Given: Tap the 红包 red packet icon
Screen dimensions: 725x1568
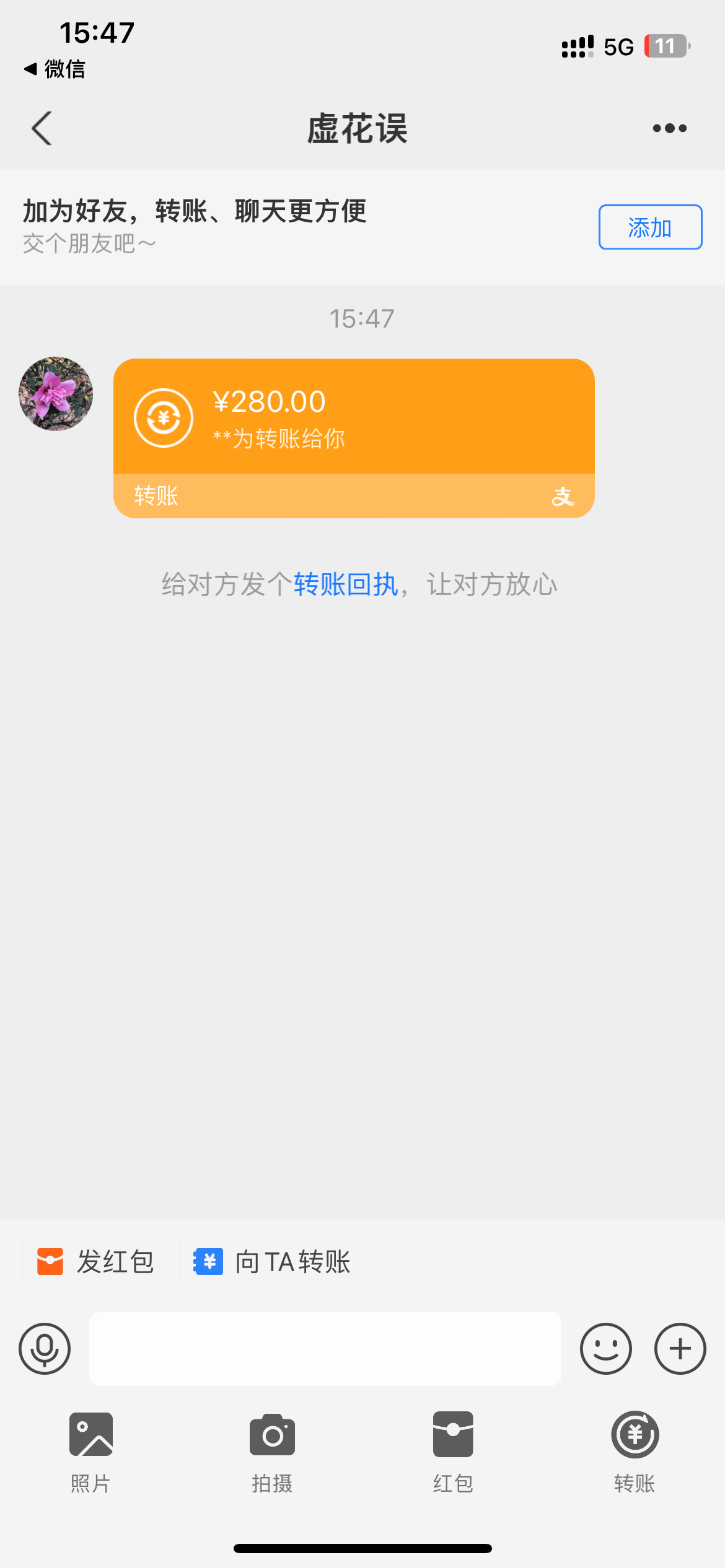Looking at the screenshot, I should (452, 1434).
